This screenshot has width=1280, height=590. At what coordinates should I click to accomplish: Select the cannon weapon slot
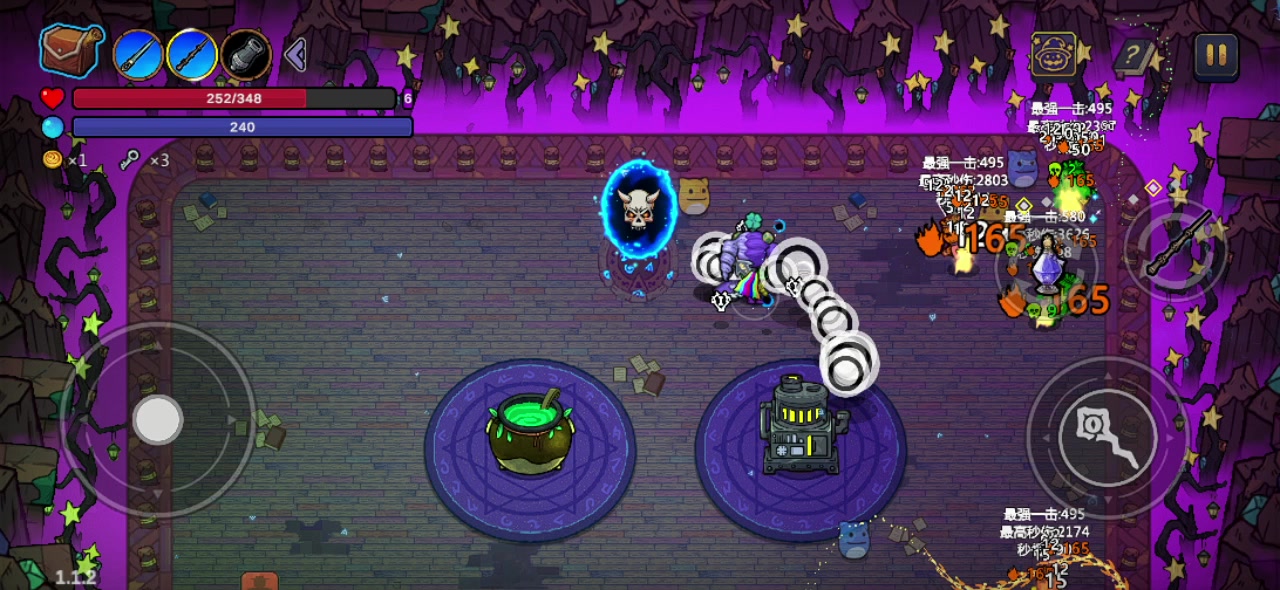pos(246,54)
